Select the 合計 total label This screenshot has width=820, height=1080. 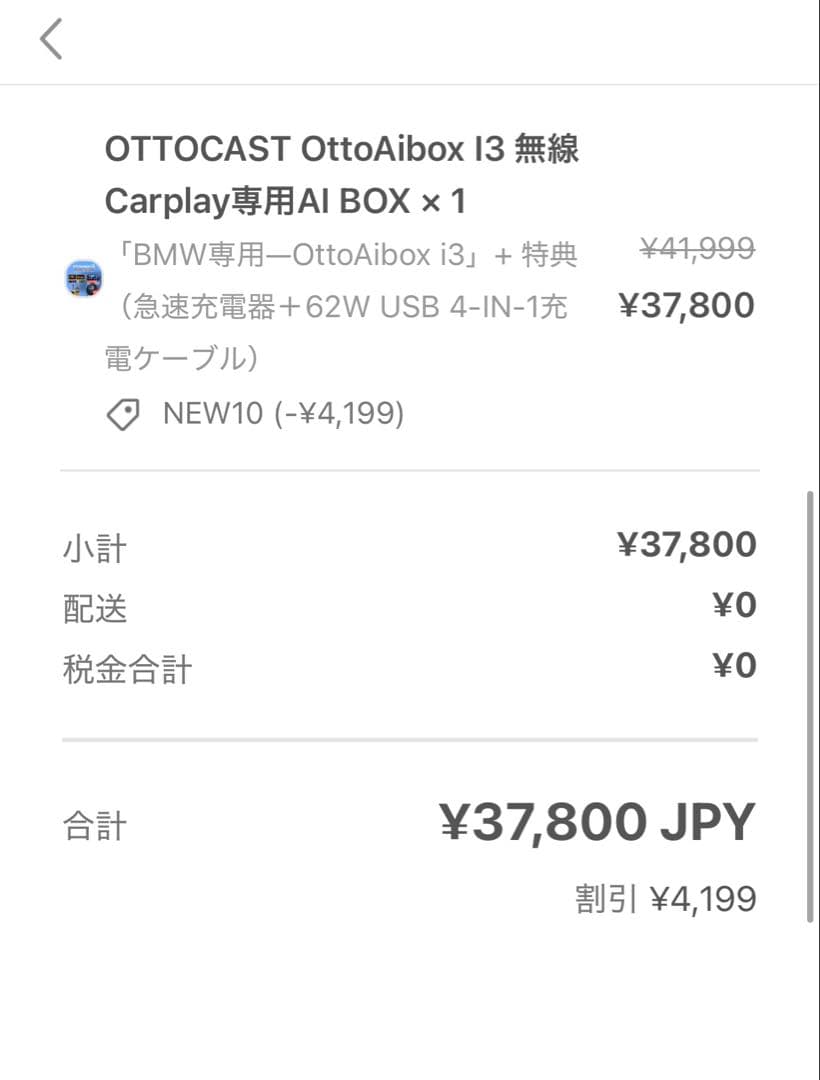[95, 824]
